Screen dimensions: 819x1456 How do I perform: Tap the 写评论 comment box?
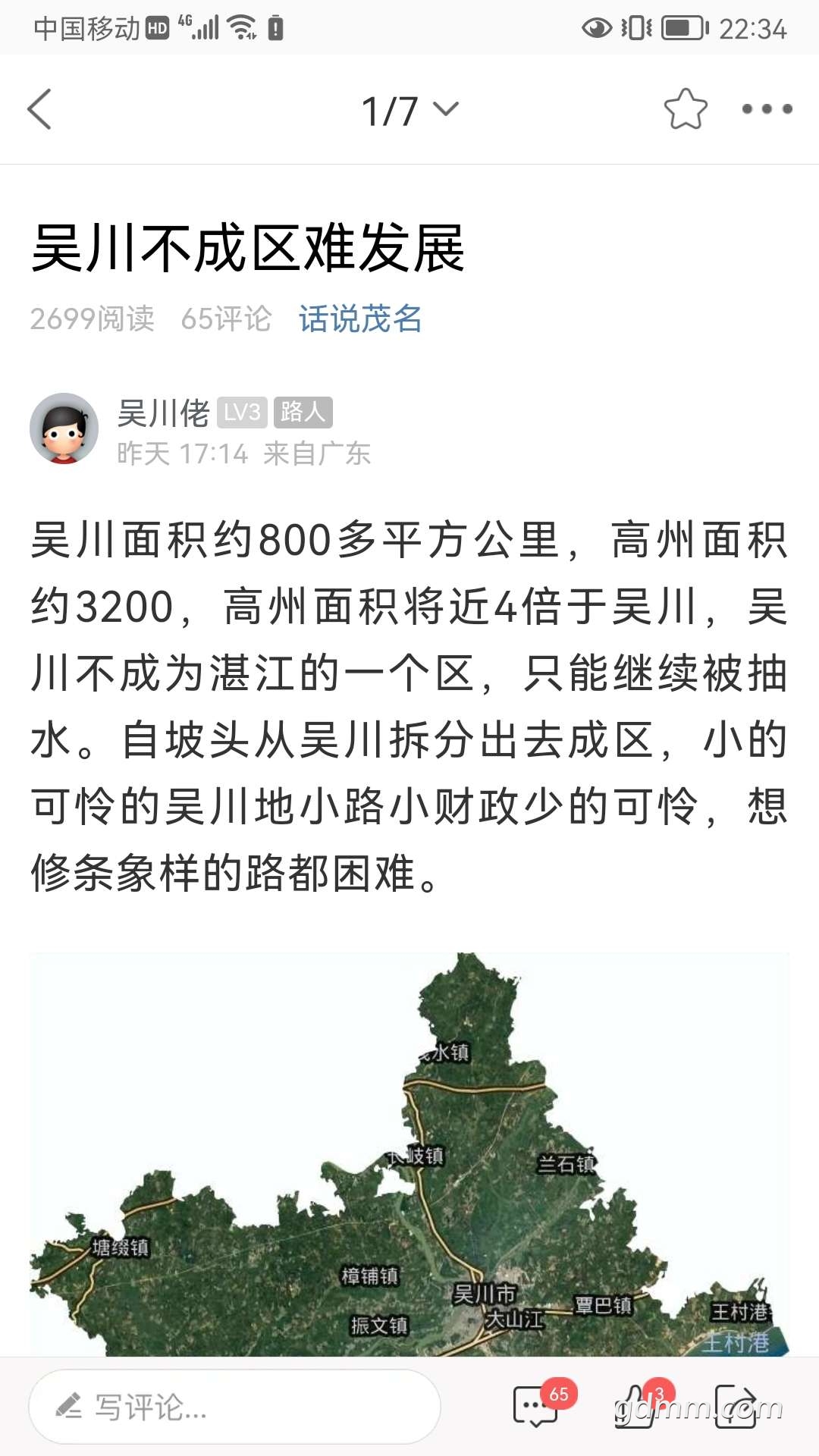(234, 1407)
